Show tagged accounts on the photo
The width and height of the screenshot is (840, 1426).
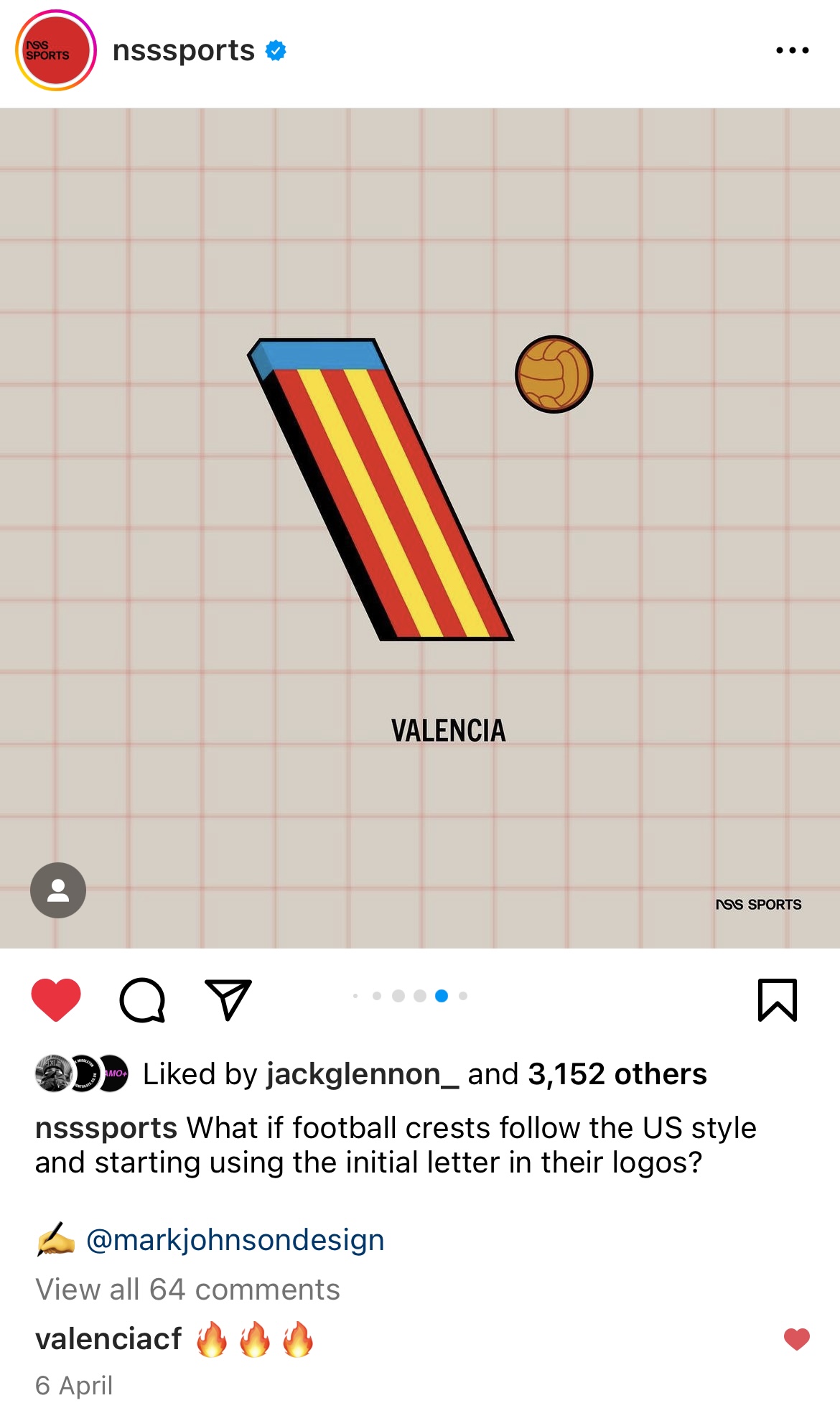tap(58, 890)
